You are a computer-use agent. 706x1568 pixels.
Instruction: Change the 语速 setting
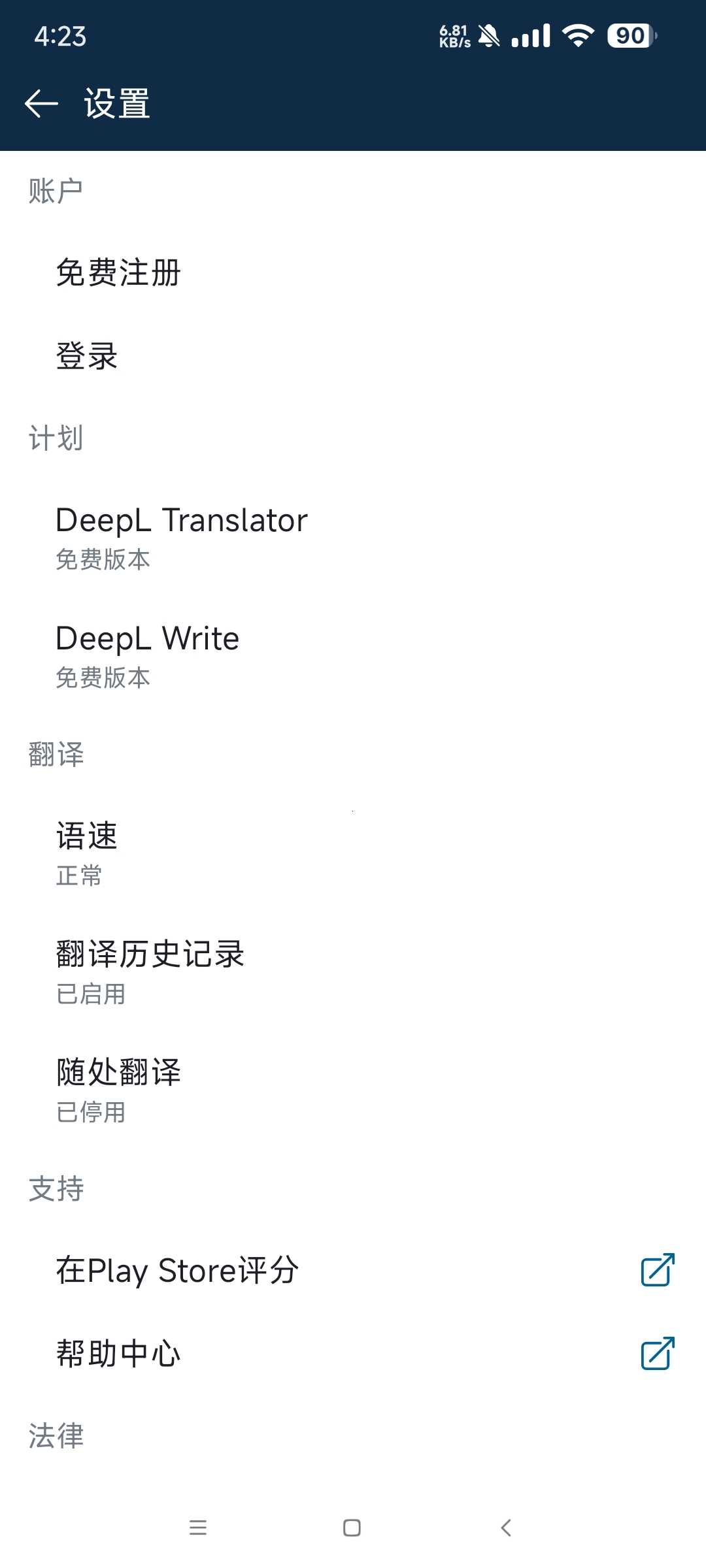click(x=353, y=854)
